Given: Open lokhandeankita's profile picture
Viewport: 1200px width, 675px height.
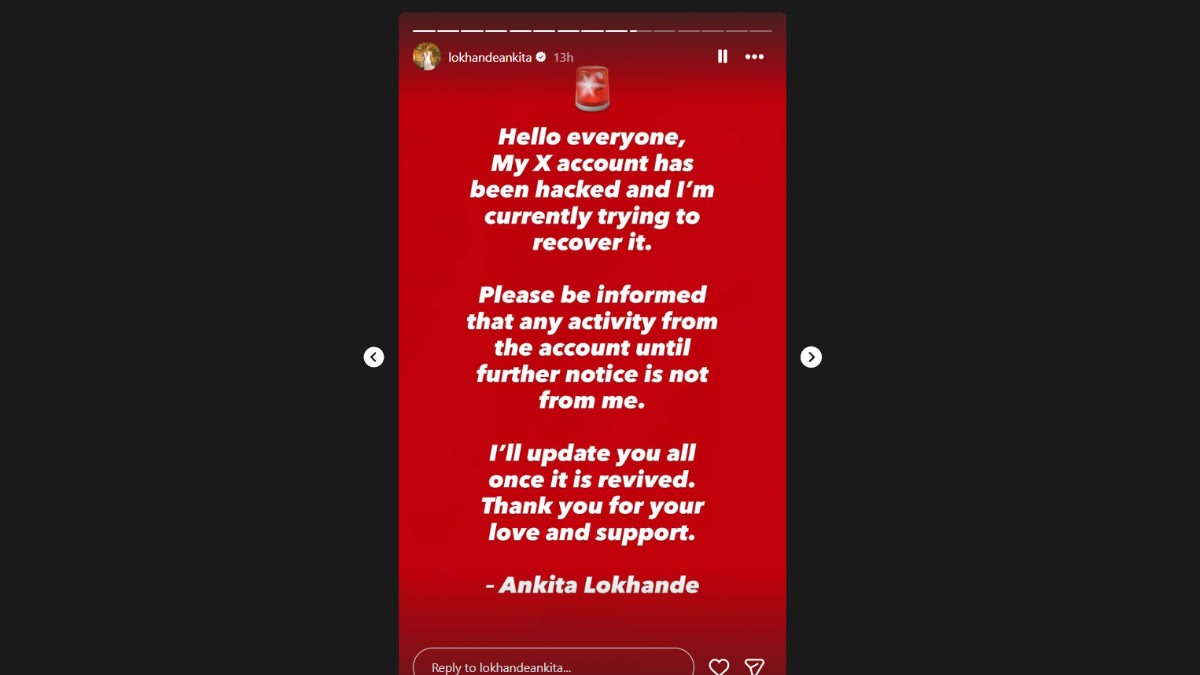Looking at the screenshot, I should [427, 57].
